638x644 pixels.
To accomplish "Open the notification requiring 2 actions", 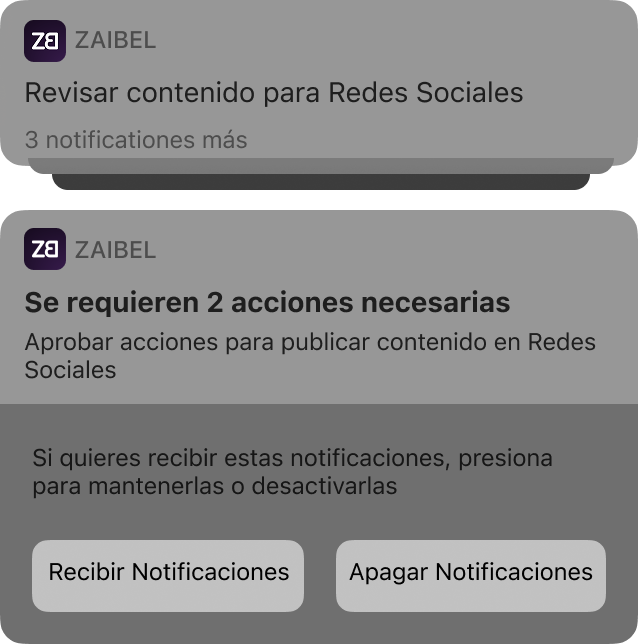I will click(318, 318).
